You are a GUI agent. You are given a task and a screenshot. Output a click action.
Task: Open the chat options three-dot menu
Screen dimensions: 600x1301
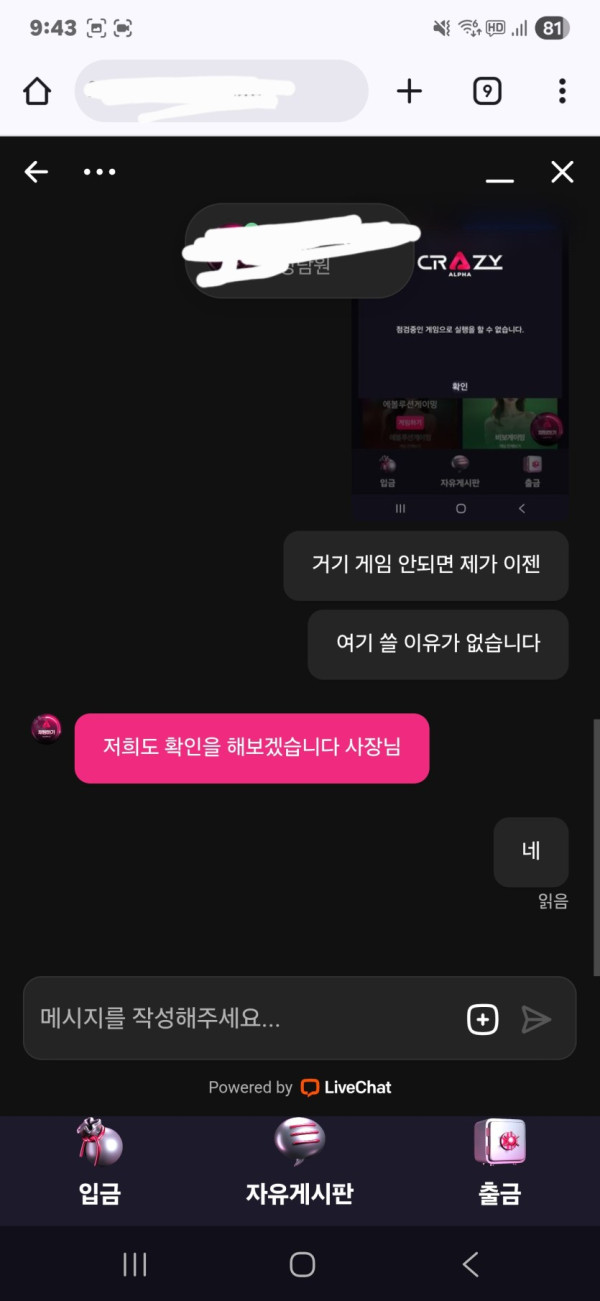(x=99, y=172)
